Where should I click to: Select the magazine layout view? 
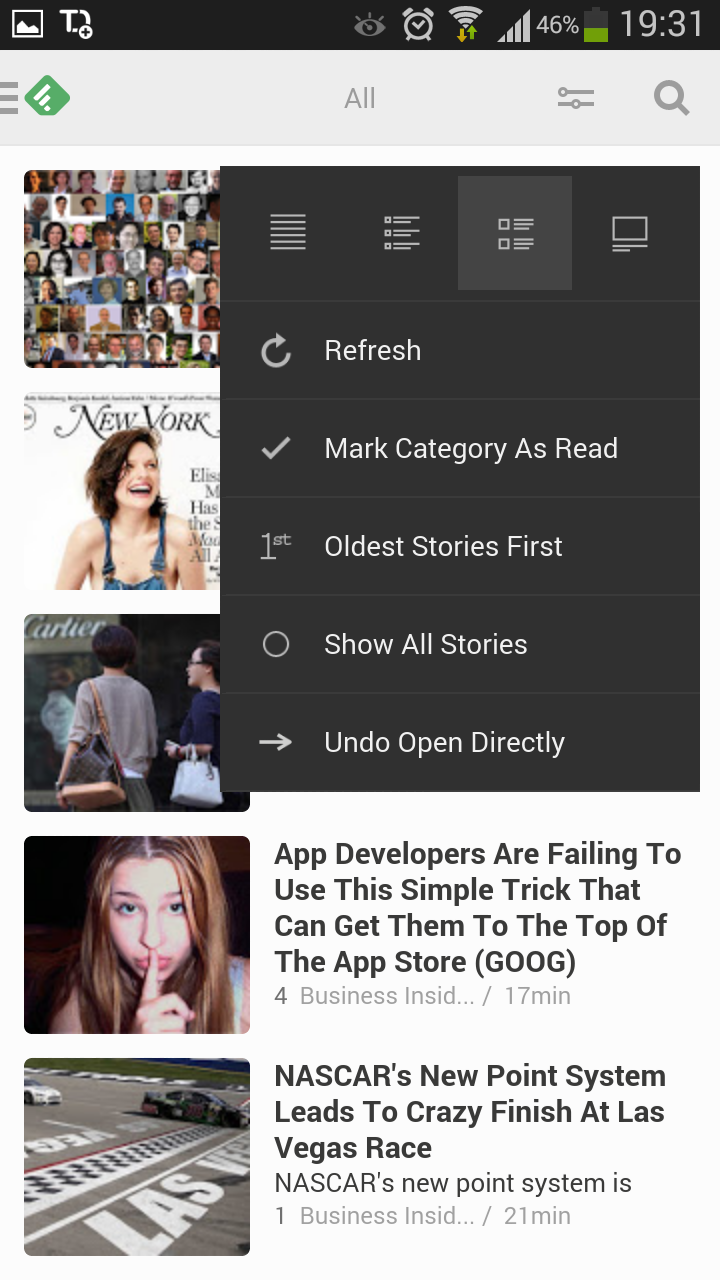515,233
